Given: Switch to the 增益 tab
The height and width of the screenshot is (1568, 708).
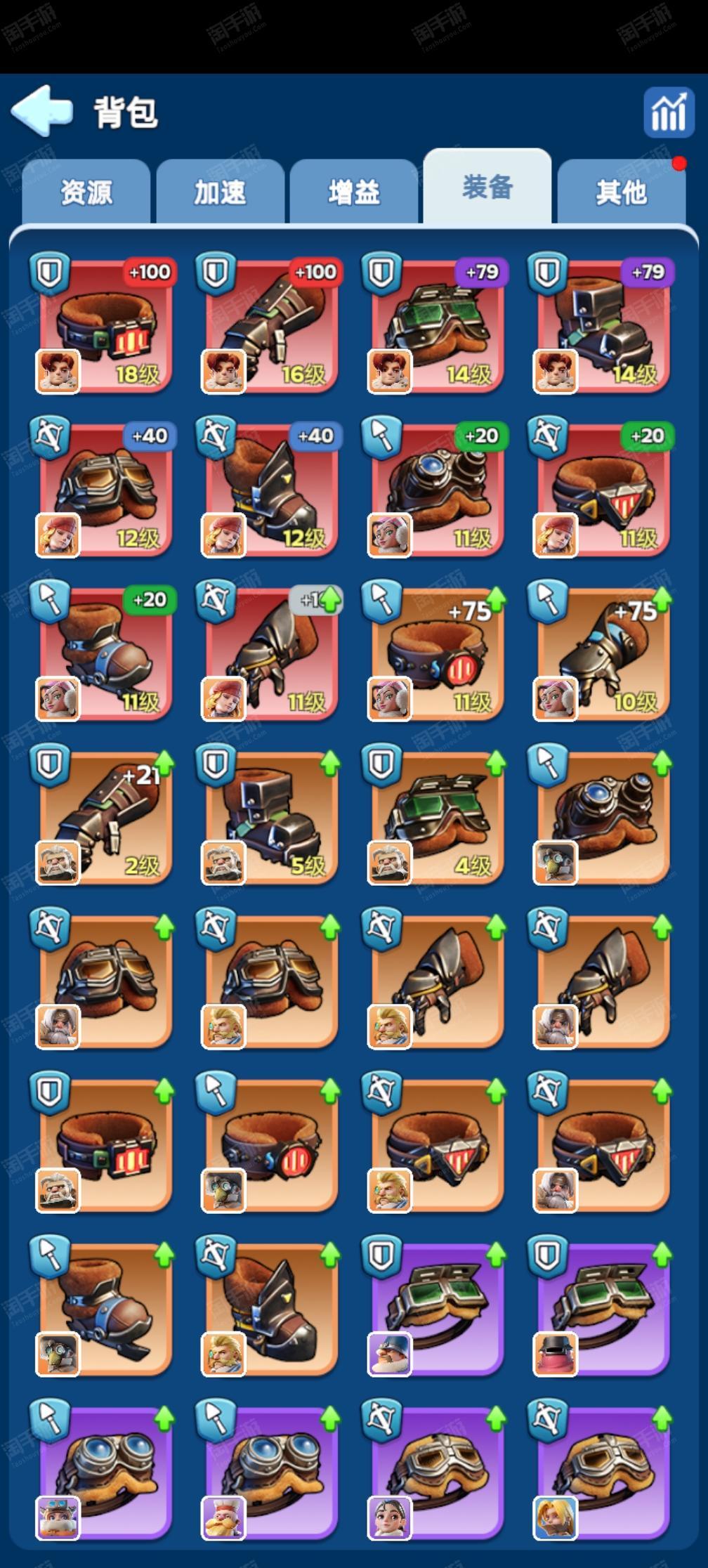Looking at the screenshot, I should coord(353,192).
